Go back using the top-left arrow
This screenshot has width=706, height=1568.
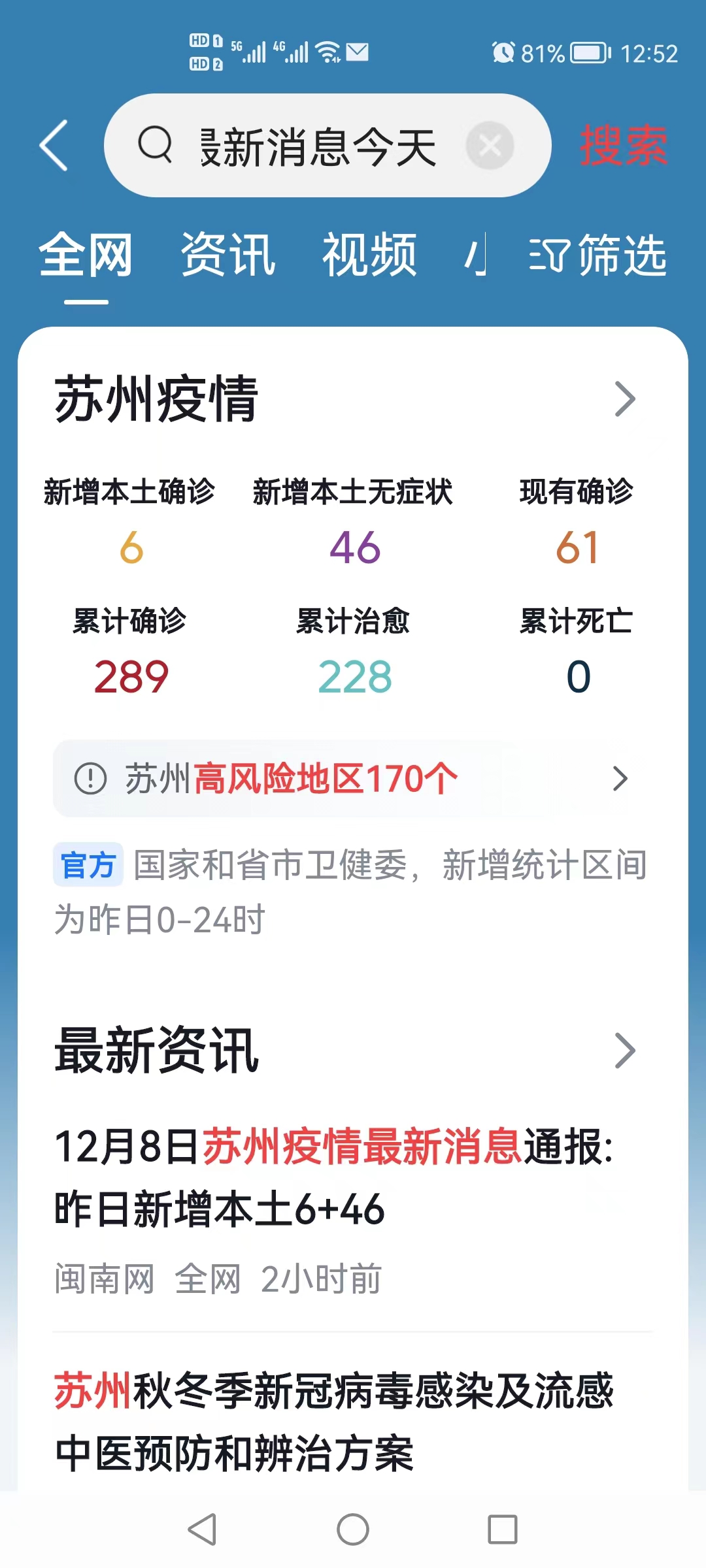click(54, 146)
